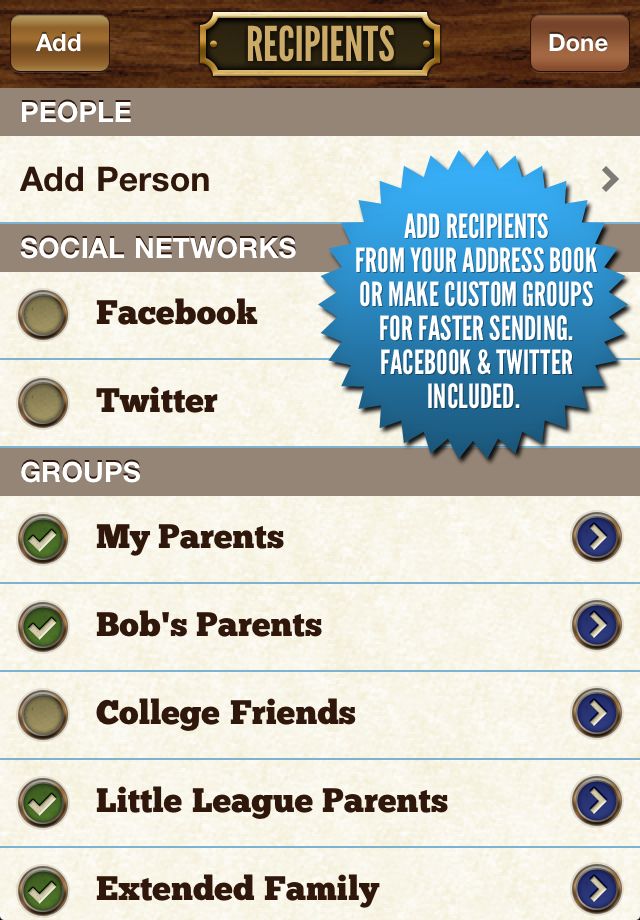Deselect the Bob's Parents group

pos(43,627)
